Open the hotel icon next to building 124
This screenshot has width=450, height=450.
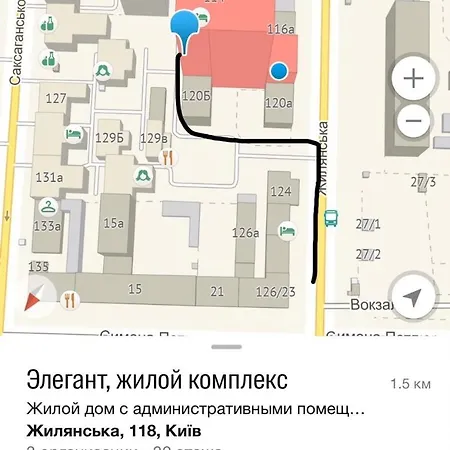(287, 231)
